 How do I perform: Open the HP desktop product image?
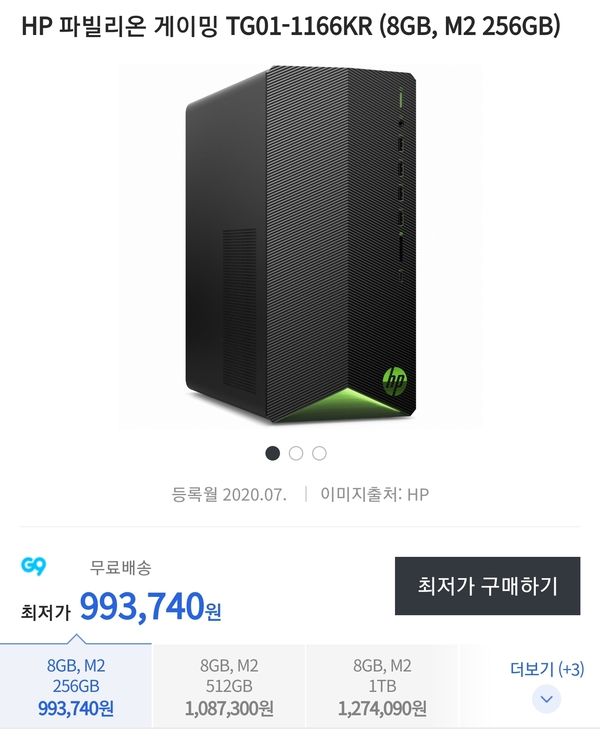300,246
